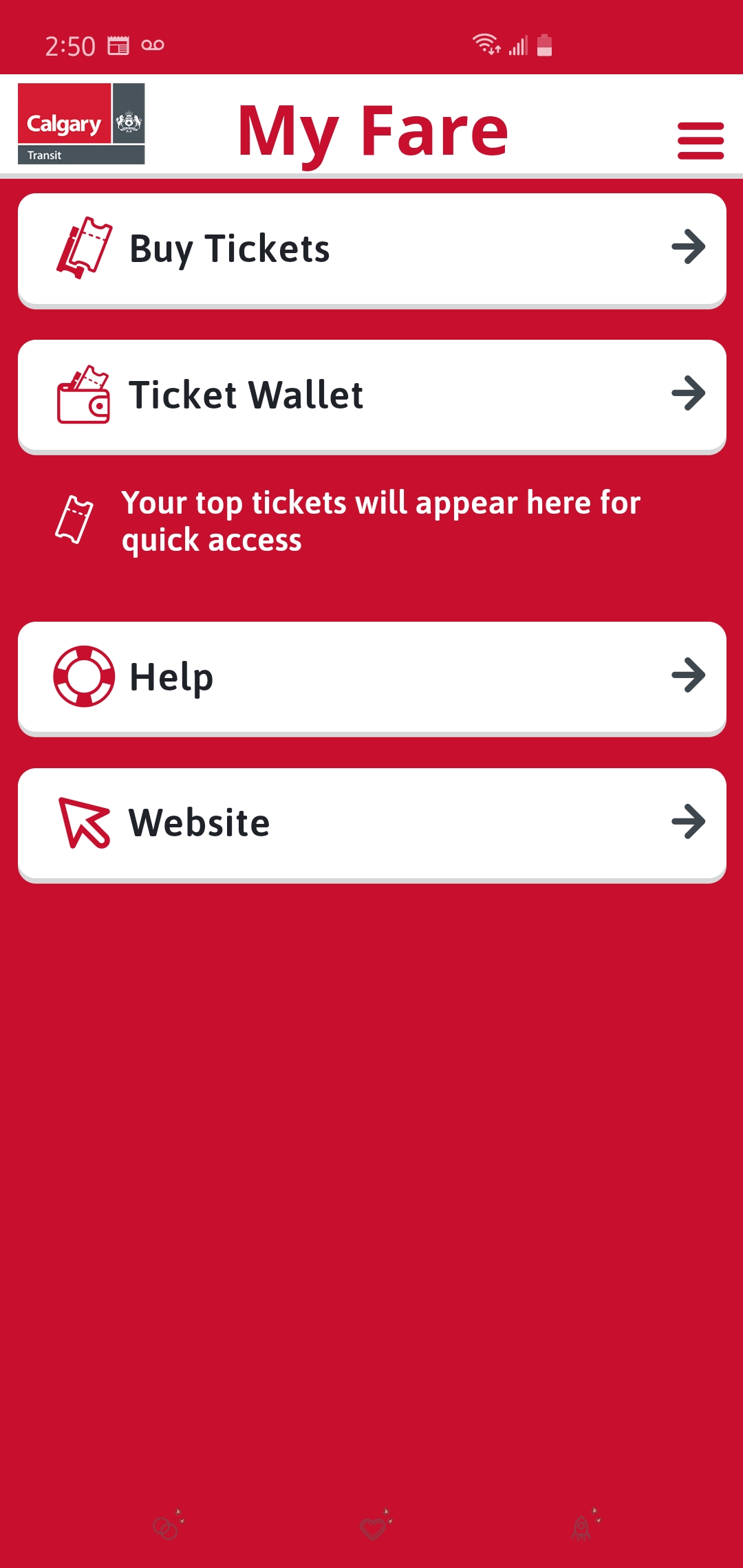Visit the Website option
This screenshot has width=743, height=1568.
(371, 823)
